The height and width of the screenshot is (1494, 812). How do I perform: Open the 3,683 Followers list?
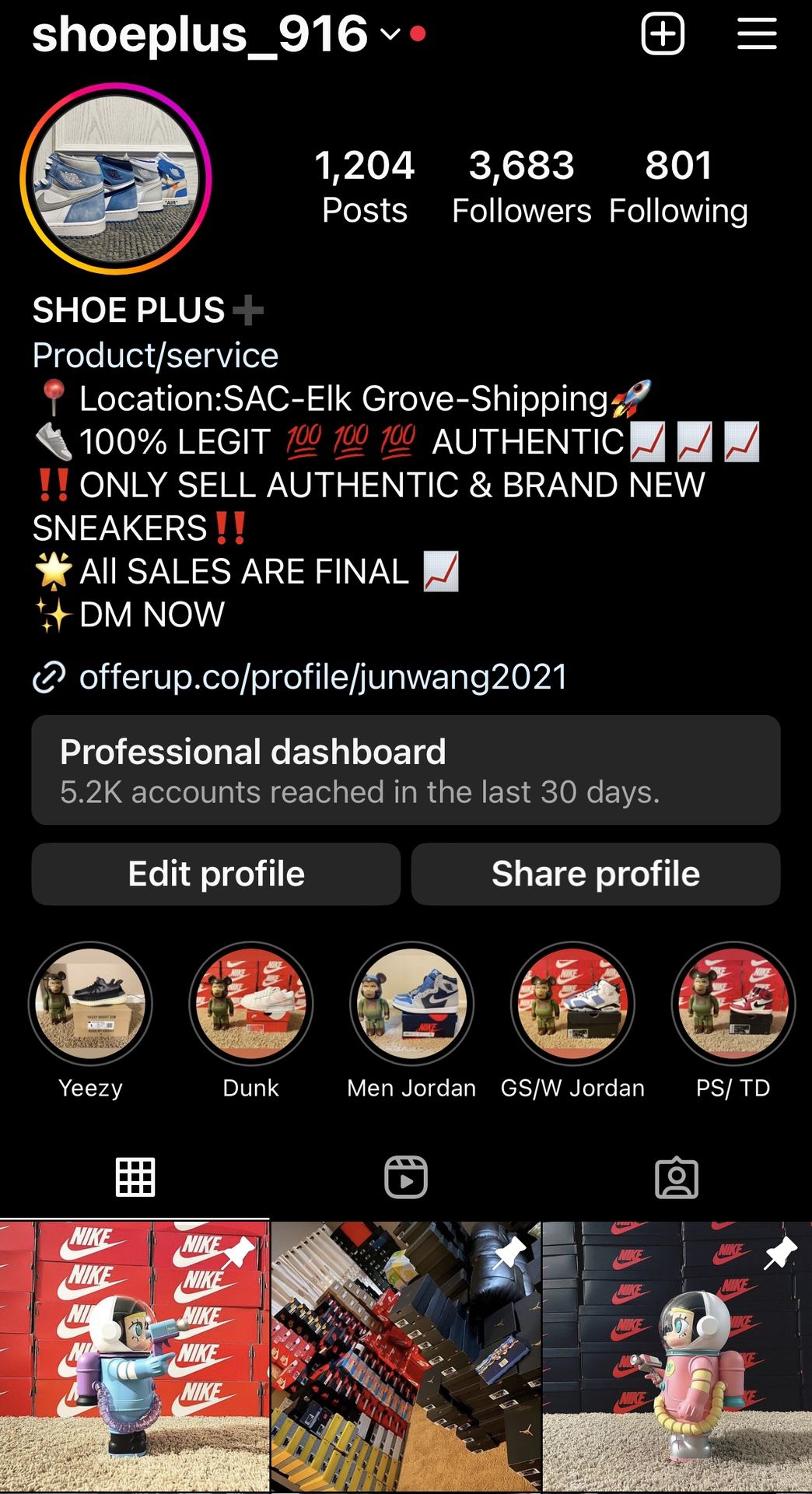coord(522,188)
